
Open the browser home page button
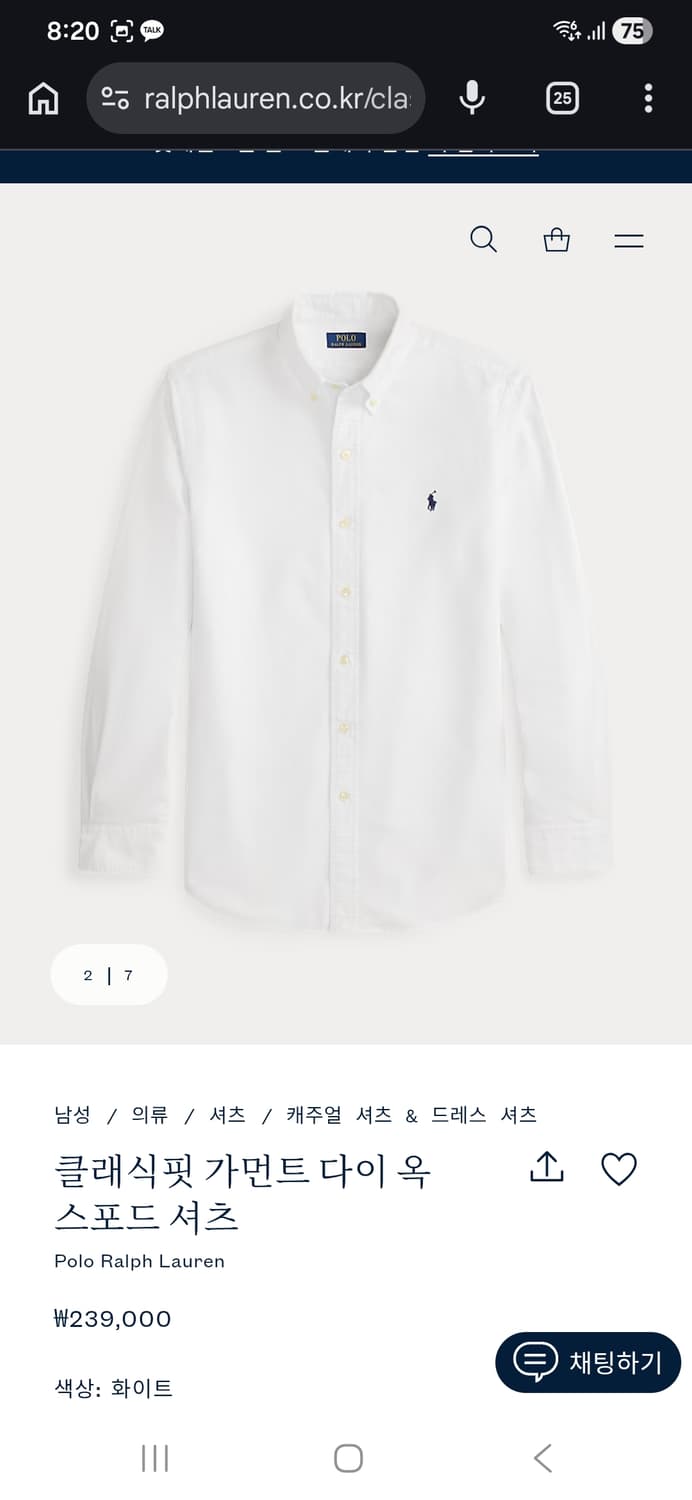43,98
